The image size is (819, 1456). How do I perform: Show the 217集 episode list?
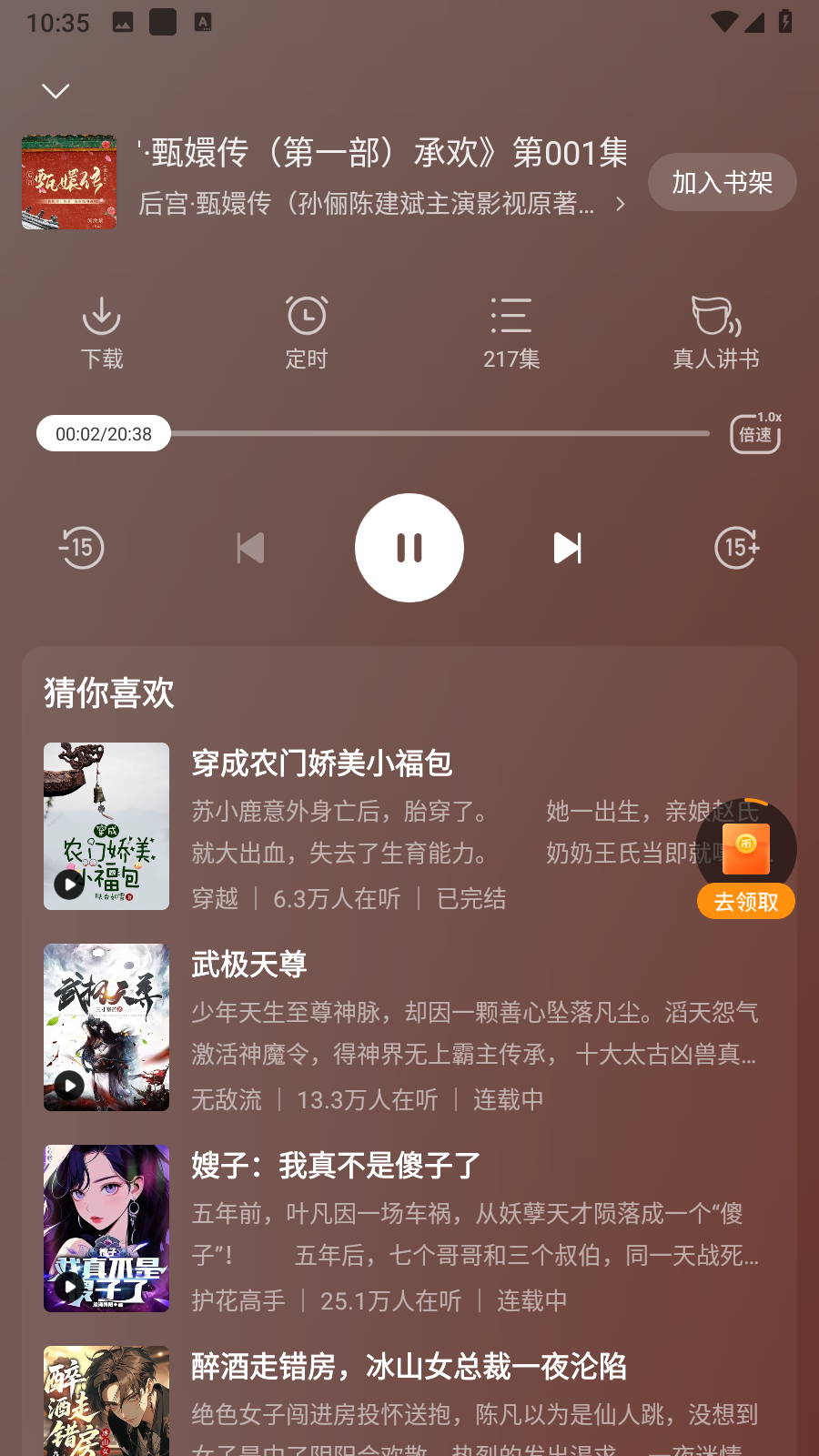click(x=511, y=333)
